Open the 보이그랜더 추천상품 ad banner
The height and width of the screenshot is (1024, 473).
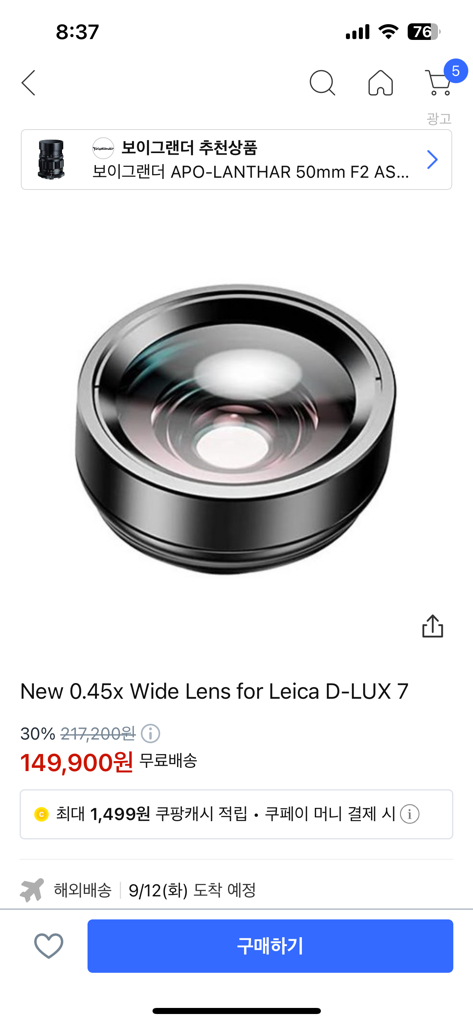point(236,159)
